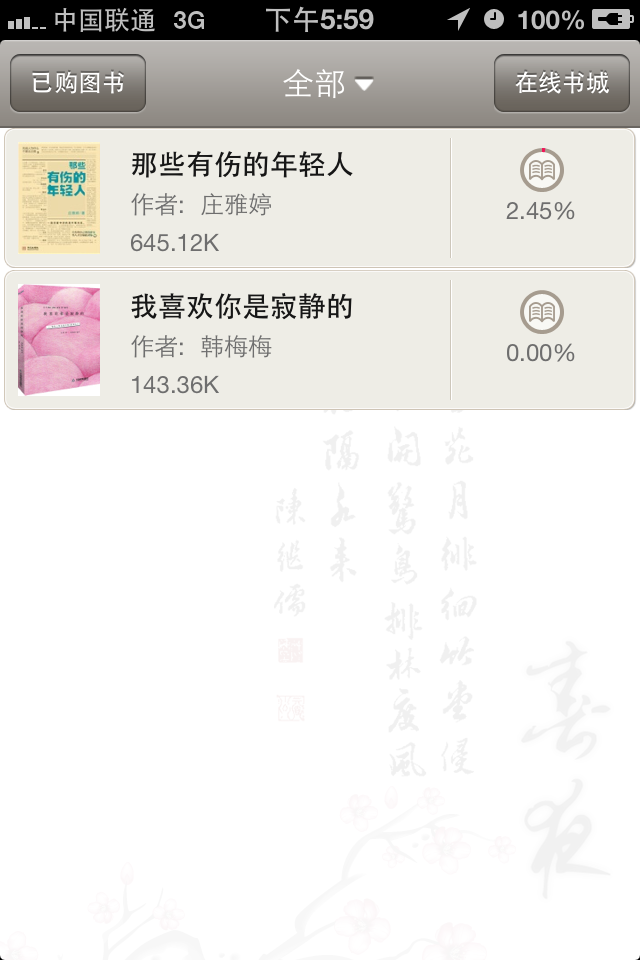This screenshot has height=960, width=640.
Task: Tap the reading icon for 我喜欢你是寂静的
Action: [541, 313]
